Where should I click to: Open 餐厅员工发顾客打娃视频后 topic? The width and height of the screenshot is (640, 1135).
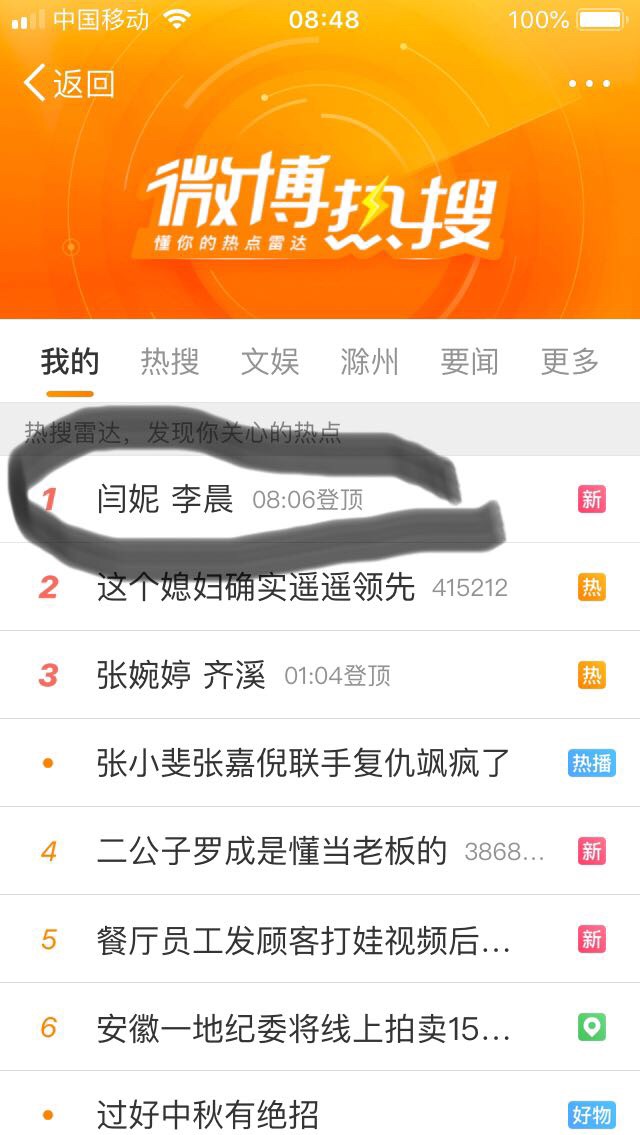click(x=304, y=939)
